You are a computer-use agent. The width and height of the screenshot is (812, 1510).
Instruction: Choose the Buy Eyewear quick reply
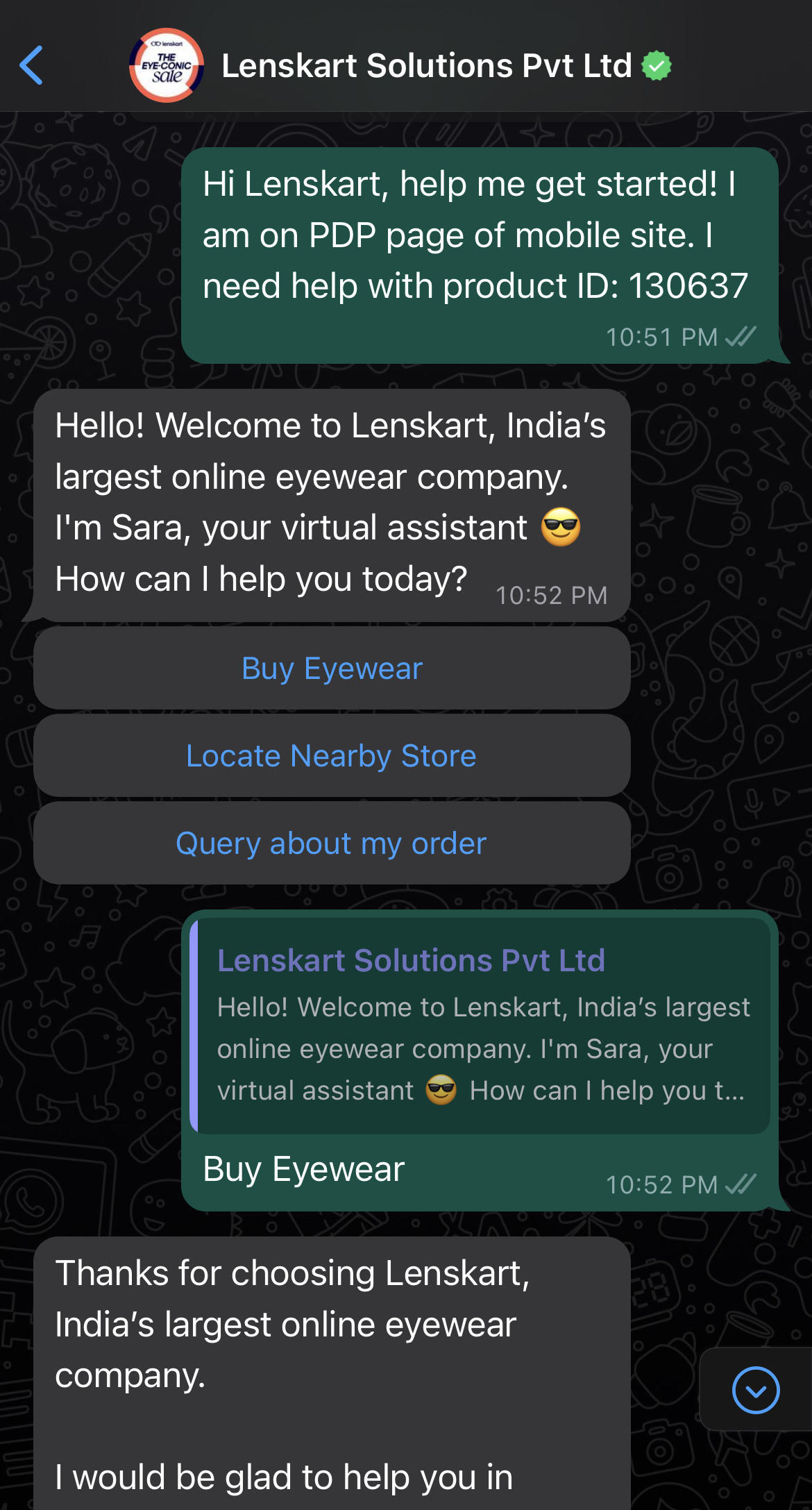click(332, 669)
